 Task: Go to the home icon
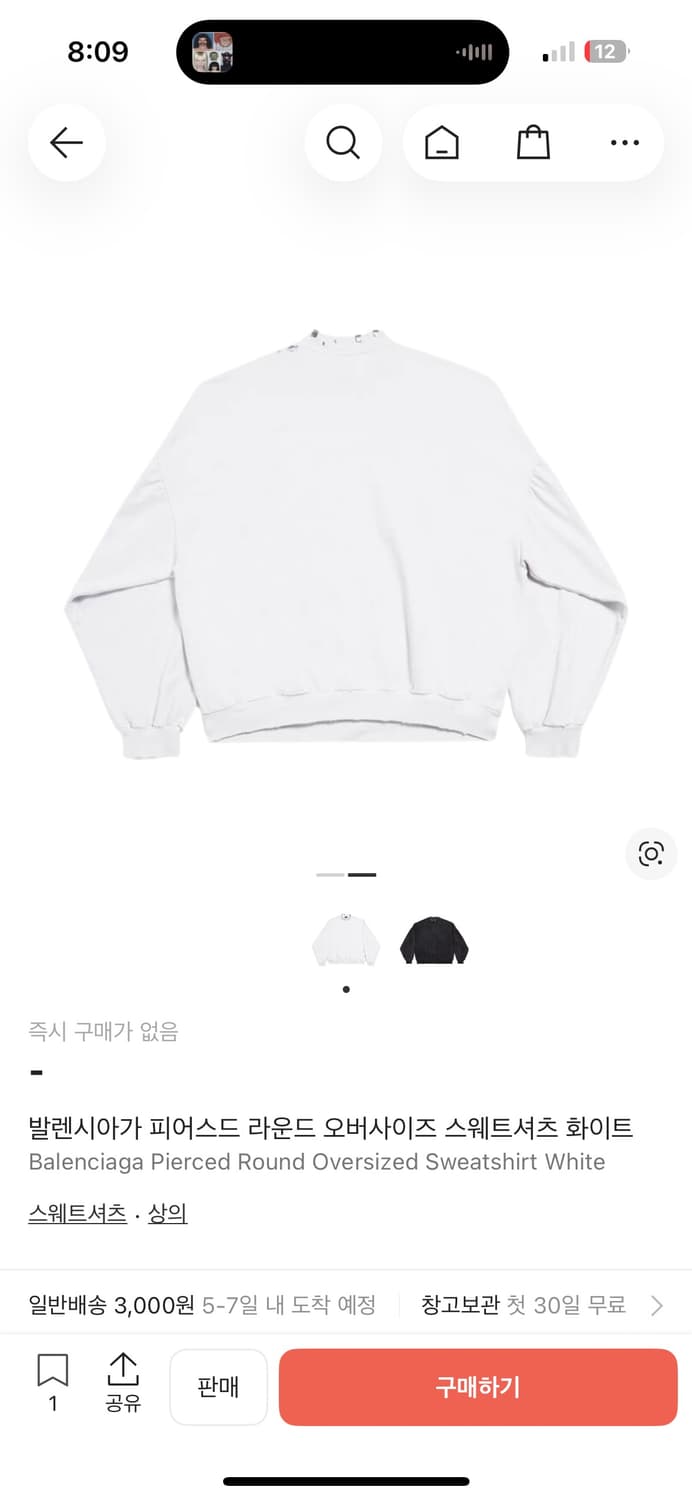coord(441,143)
